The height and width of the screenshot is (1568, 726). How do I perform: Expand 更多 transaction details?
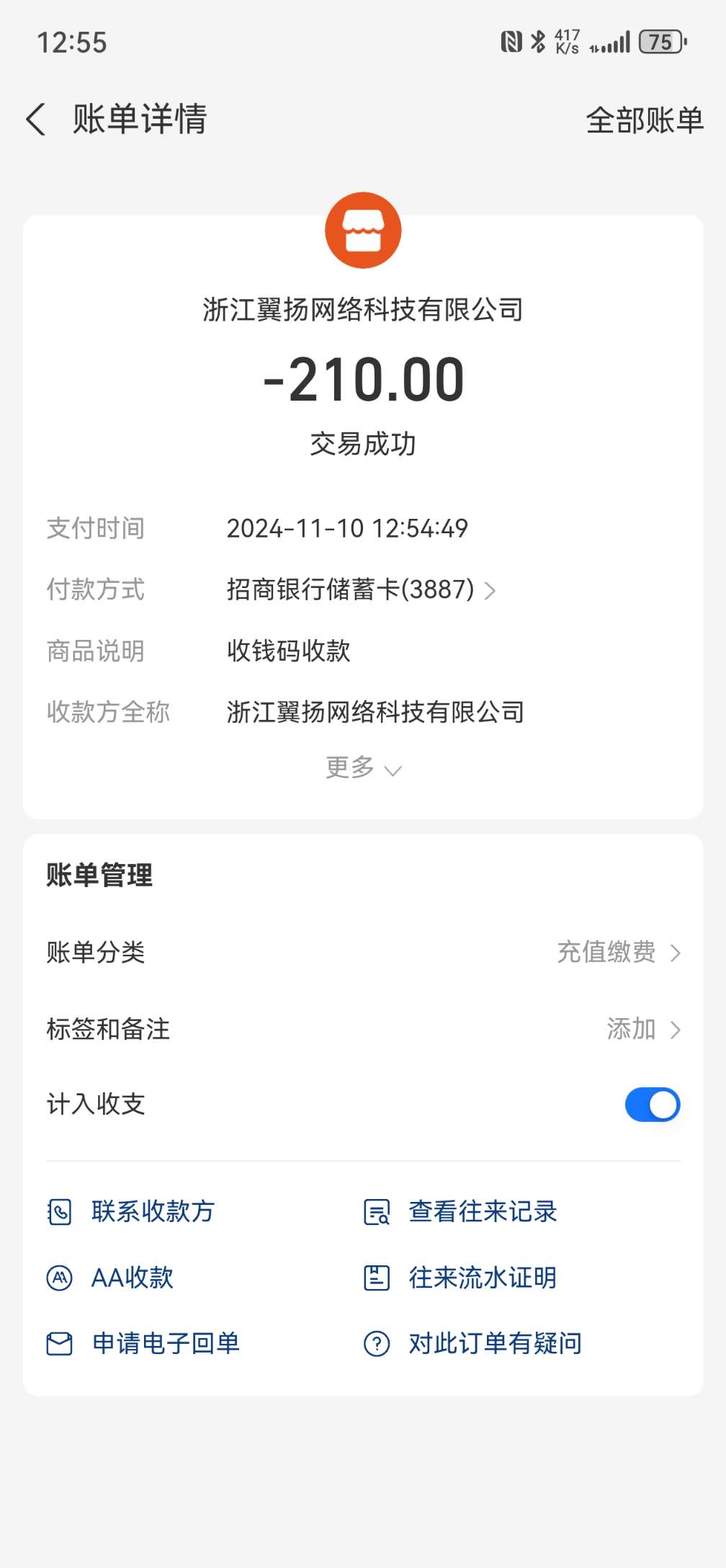point(362,768)
